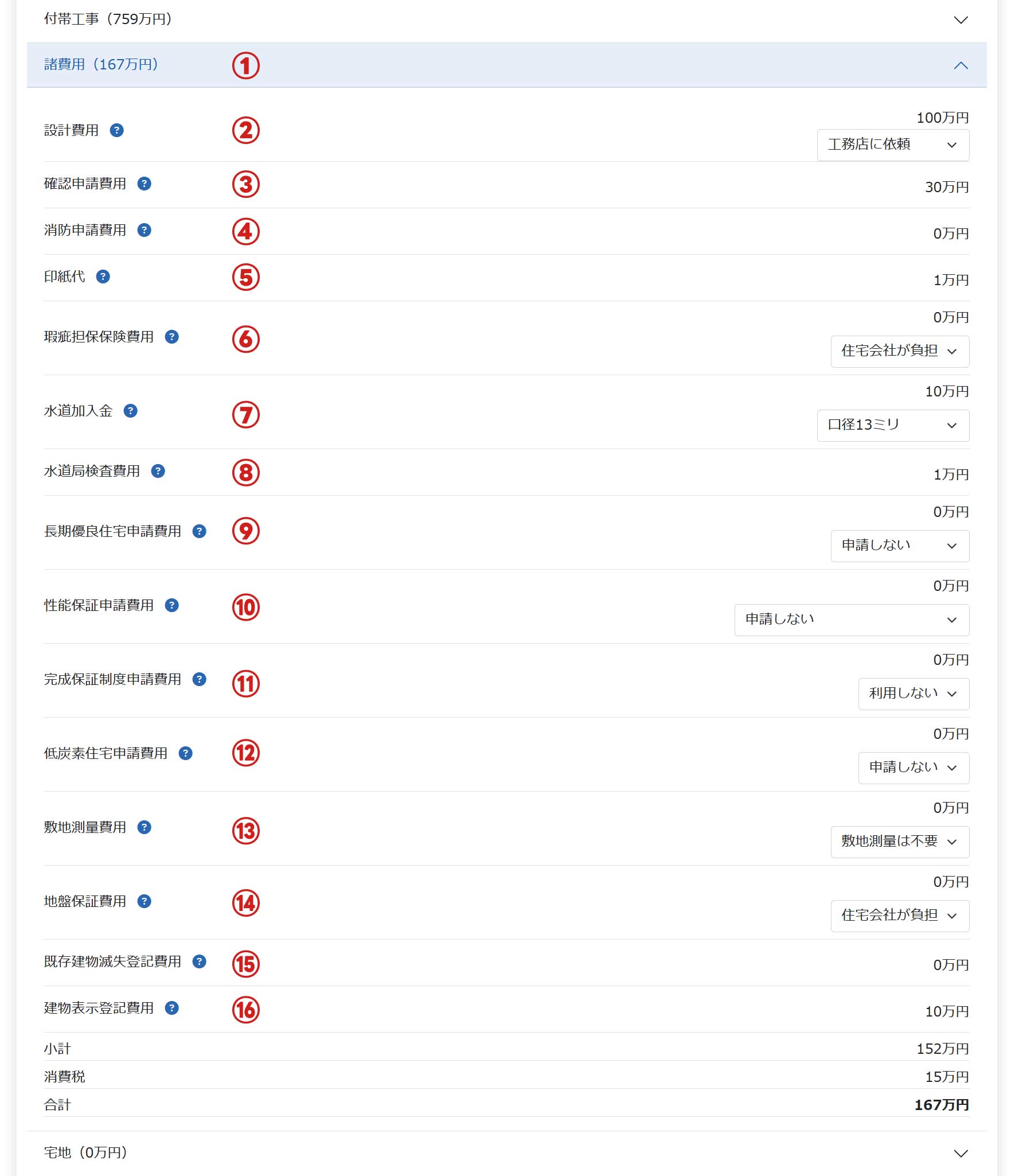Open 瑕疵担保保険費用 dropdown
This screenshot has height=1176, width=1019.
point(899,351)
